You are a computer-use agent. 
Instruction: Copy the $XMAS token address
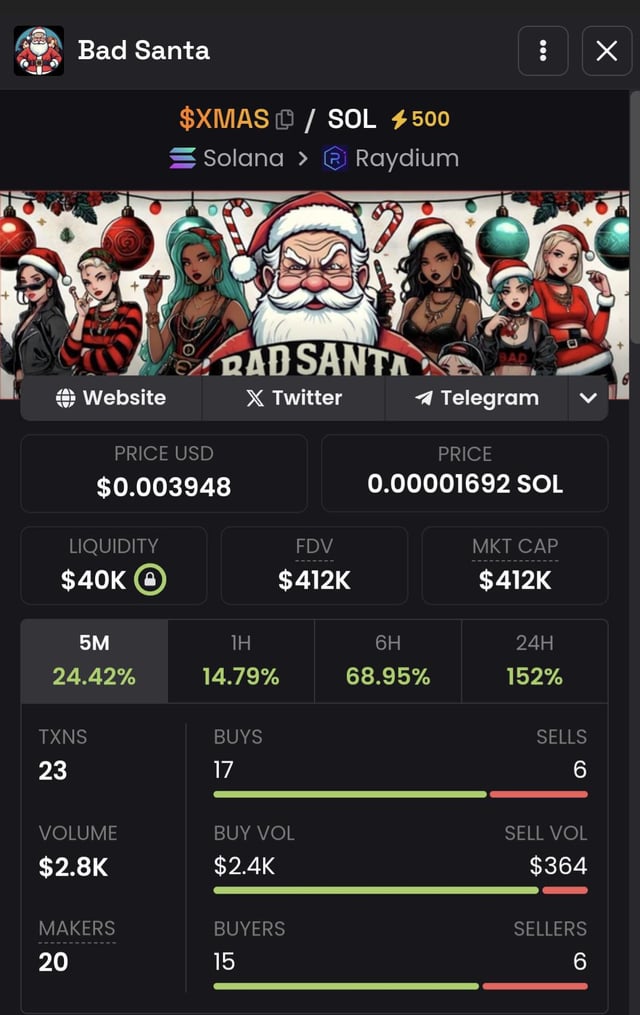click(x=284, y=120)
